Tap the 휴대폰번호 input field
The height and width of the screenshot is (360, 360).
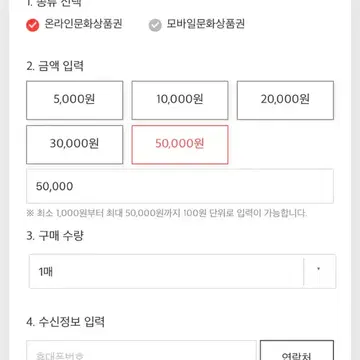click(x=141, y=350)
